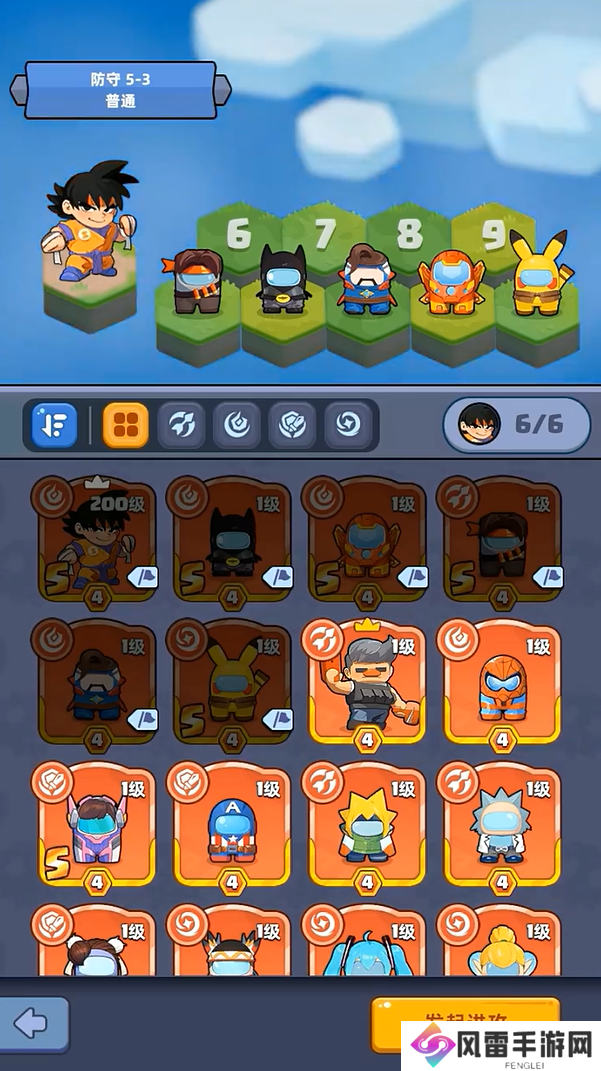The image size is (601, 1071).
Task: Open the level 200 Goku hero card
Action: pyautogui.click(x=96, y=540)
